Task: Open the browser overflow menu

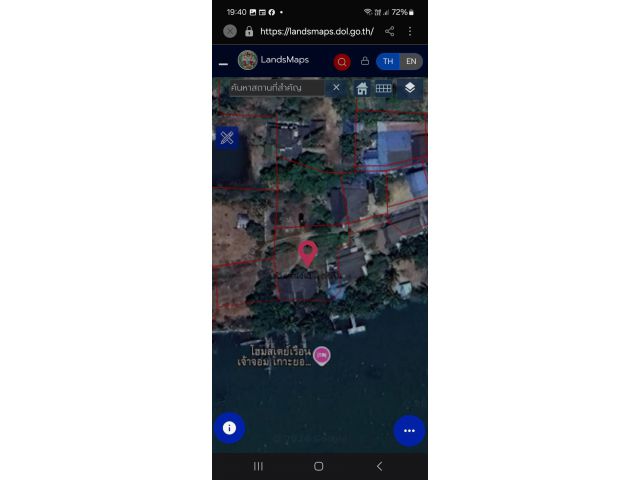Action: pyautogui.click(x=410, y=31)
